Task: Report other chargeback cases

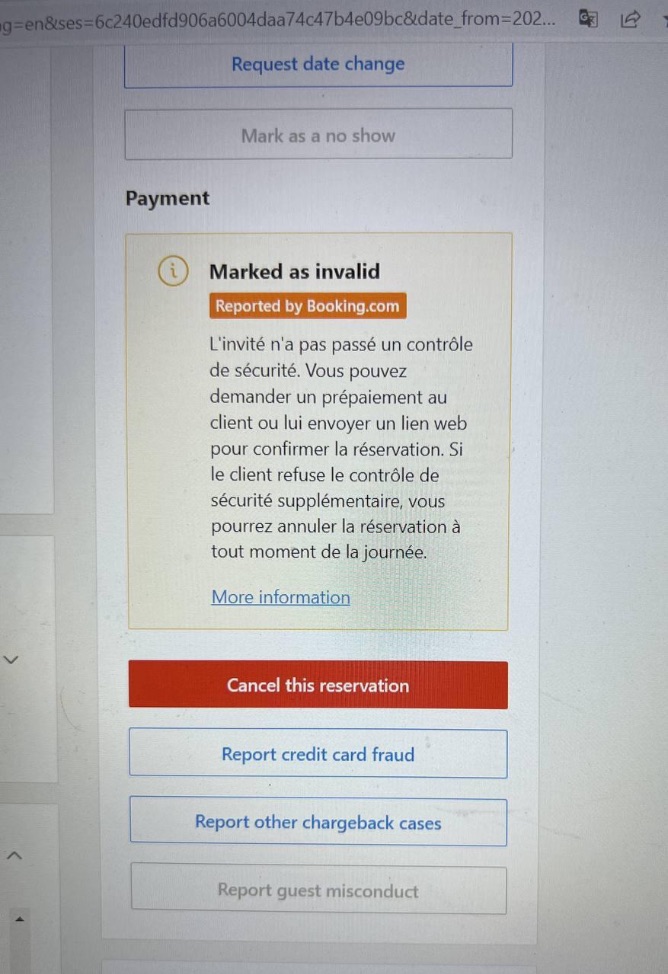Action: coord(318,822)
